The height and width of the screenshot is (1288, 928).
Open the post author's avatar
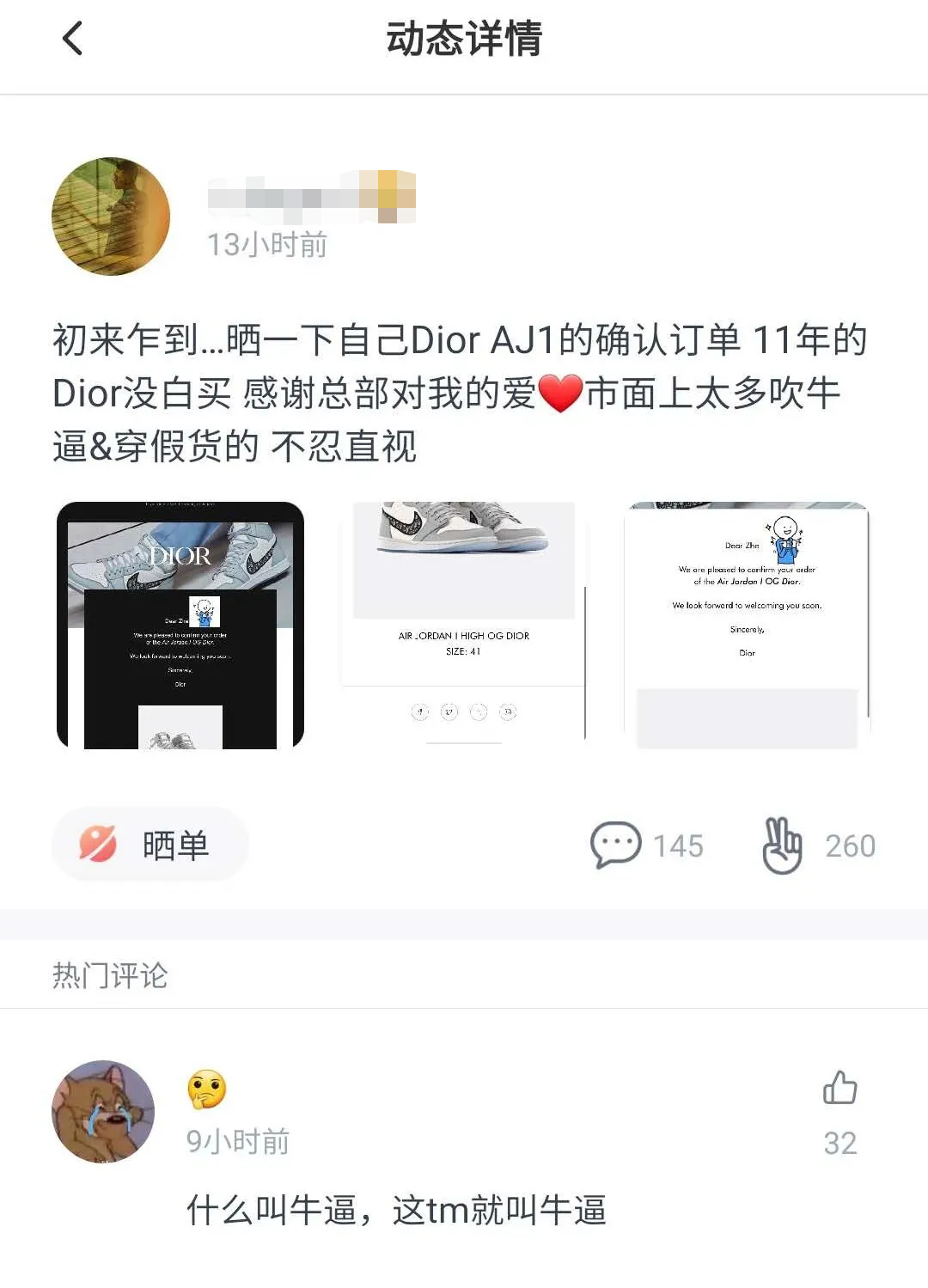pos(111,217)
